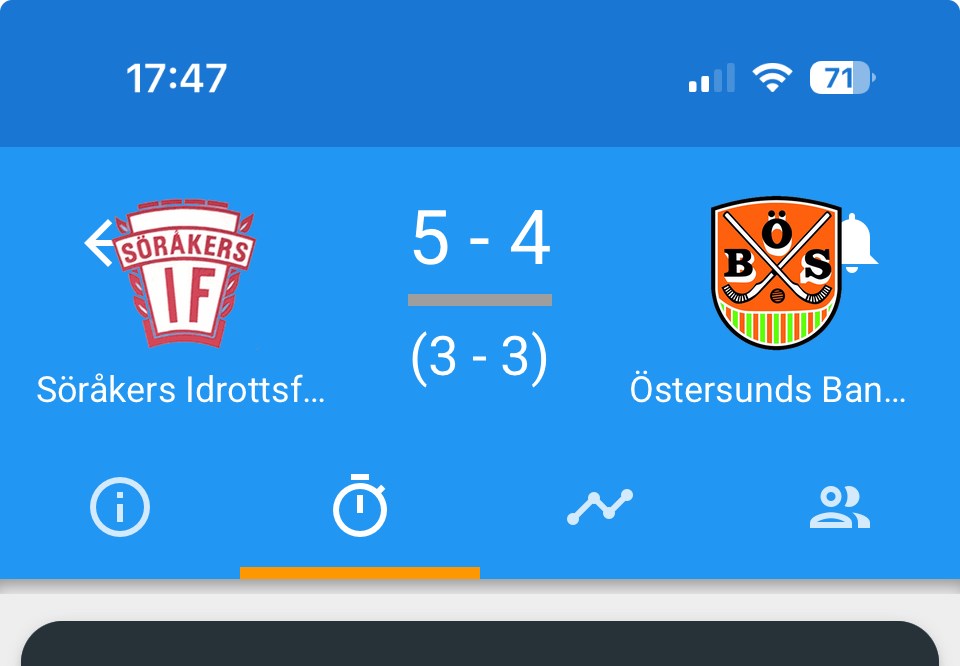Enable match notifications with the bell
Image resolution: width=960 pixels, height=666 pixels.
point(858,244)
